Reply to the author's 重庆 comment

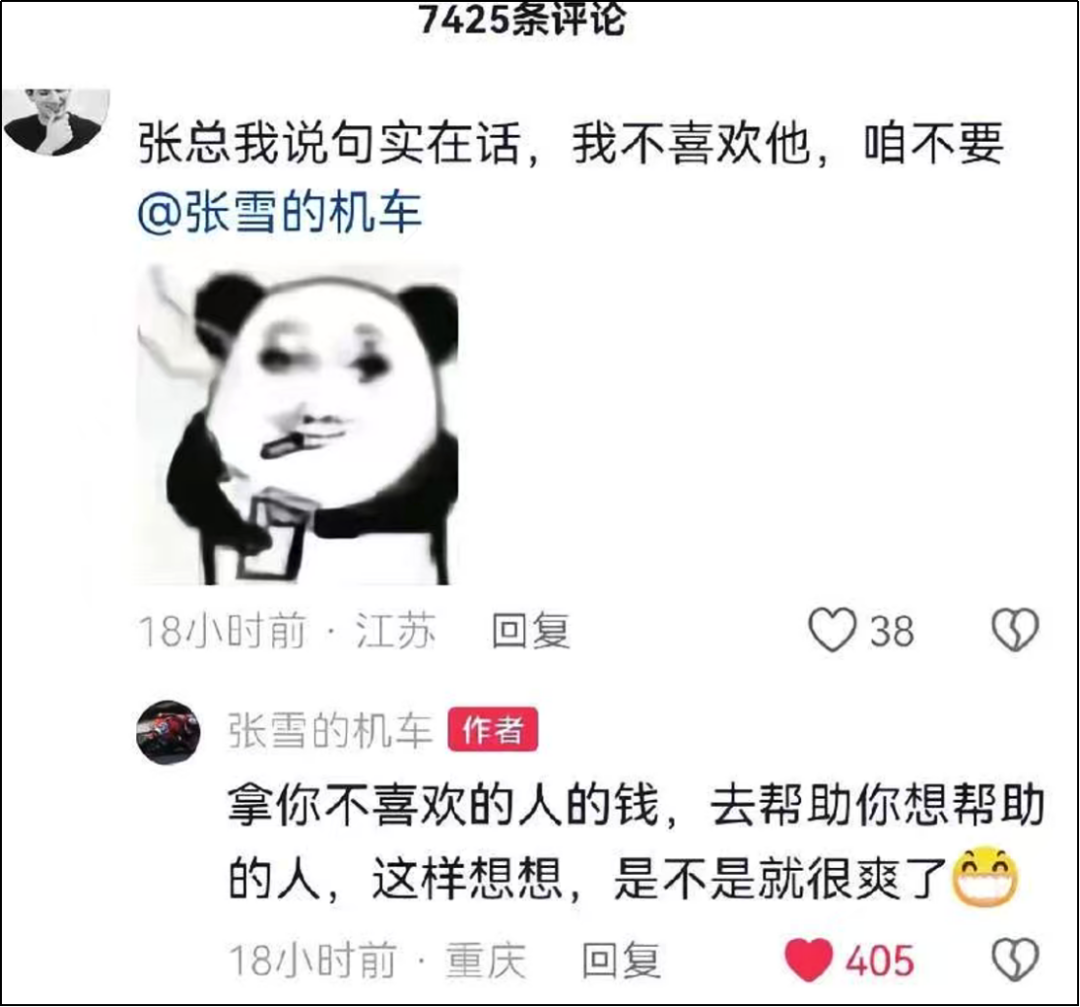coord(620,961)
